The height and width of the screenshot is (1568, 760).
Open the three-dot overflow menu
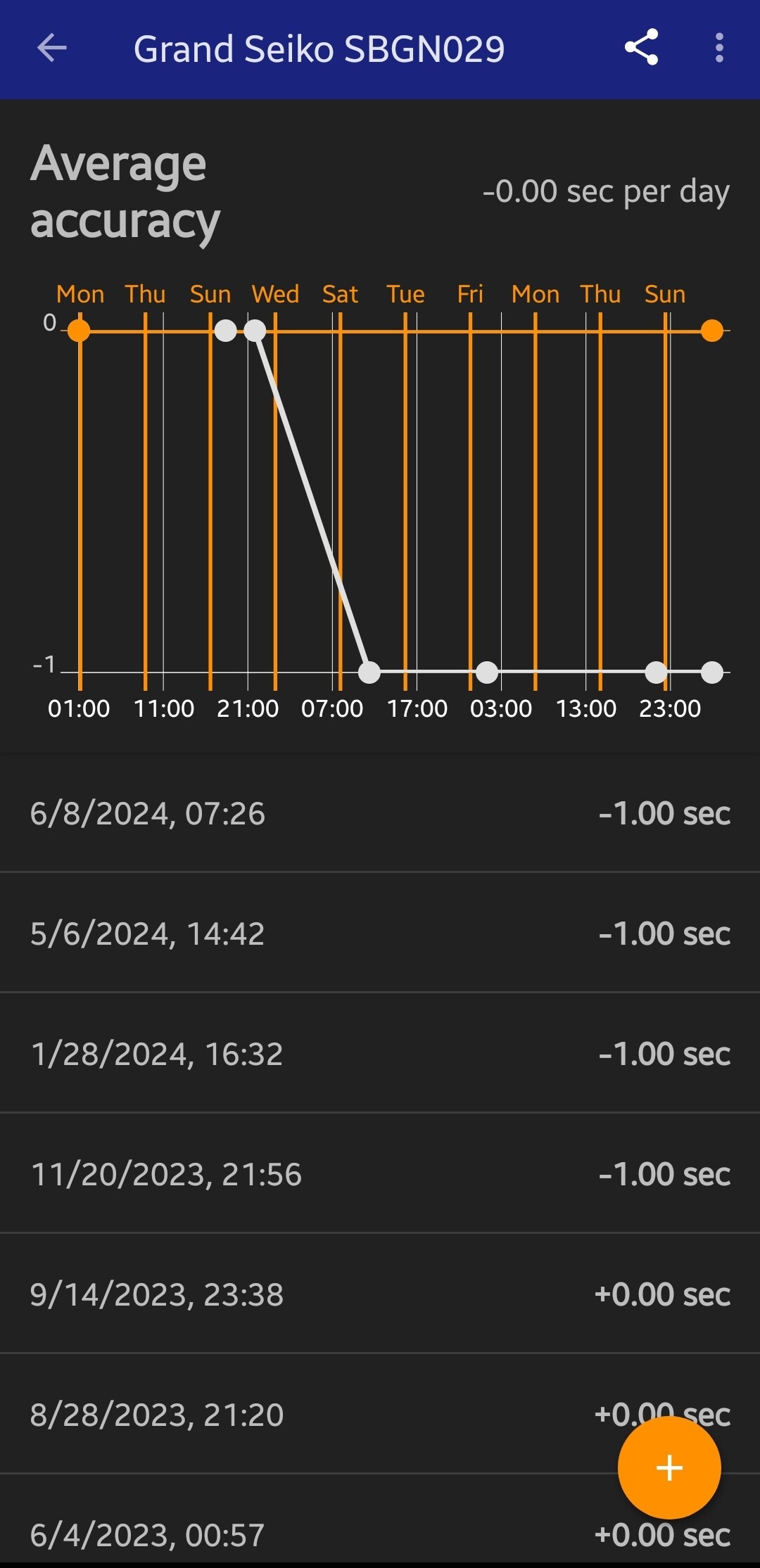[718, 48]
